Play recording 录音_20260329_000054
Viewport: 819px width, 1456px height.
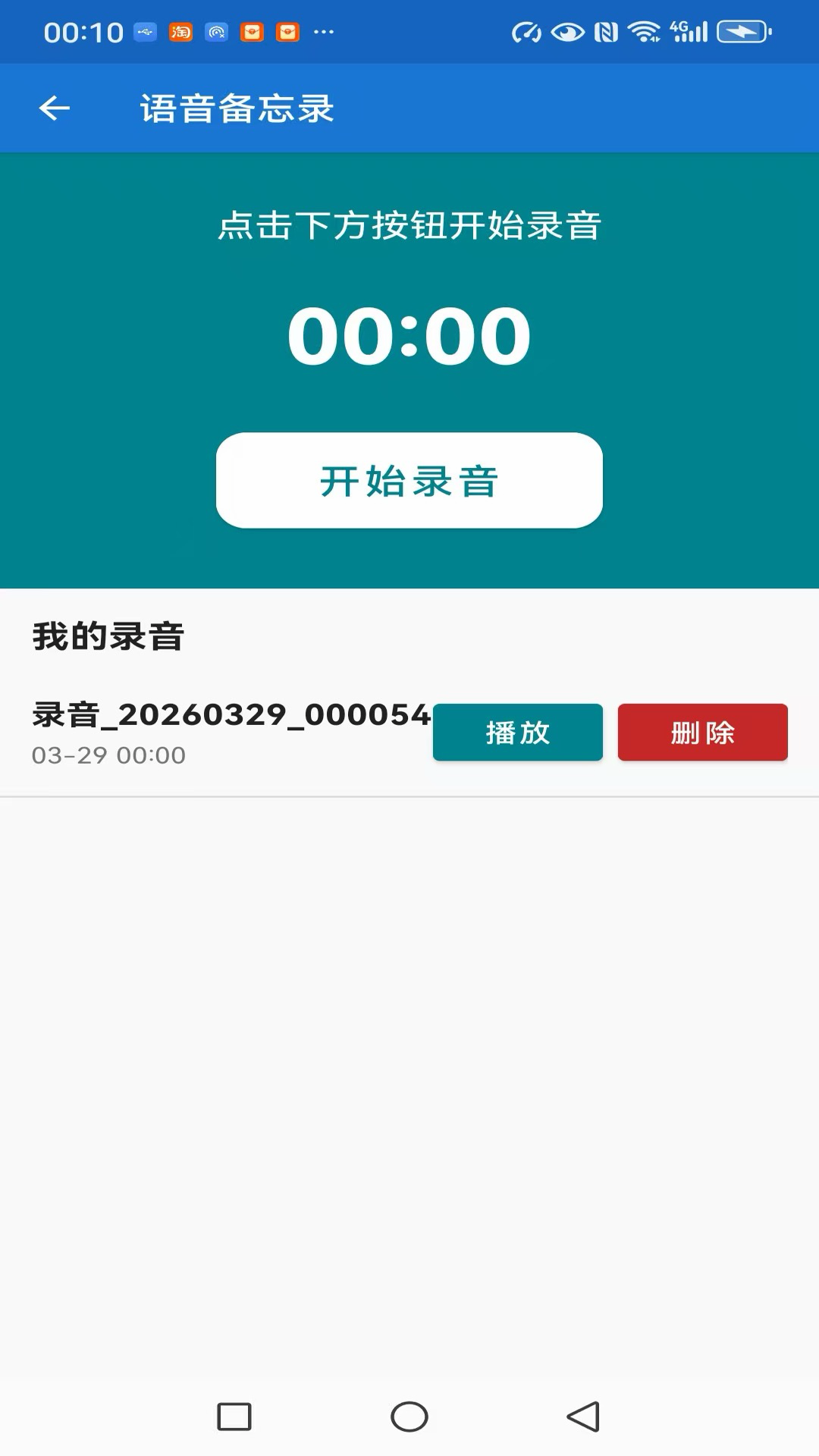point(517,733)
